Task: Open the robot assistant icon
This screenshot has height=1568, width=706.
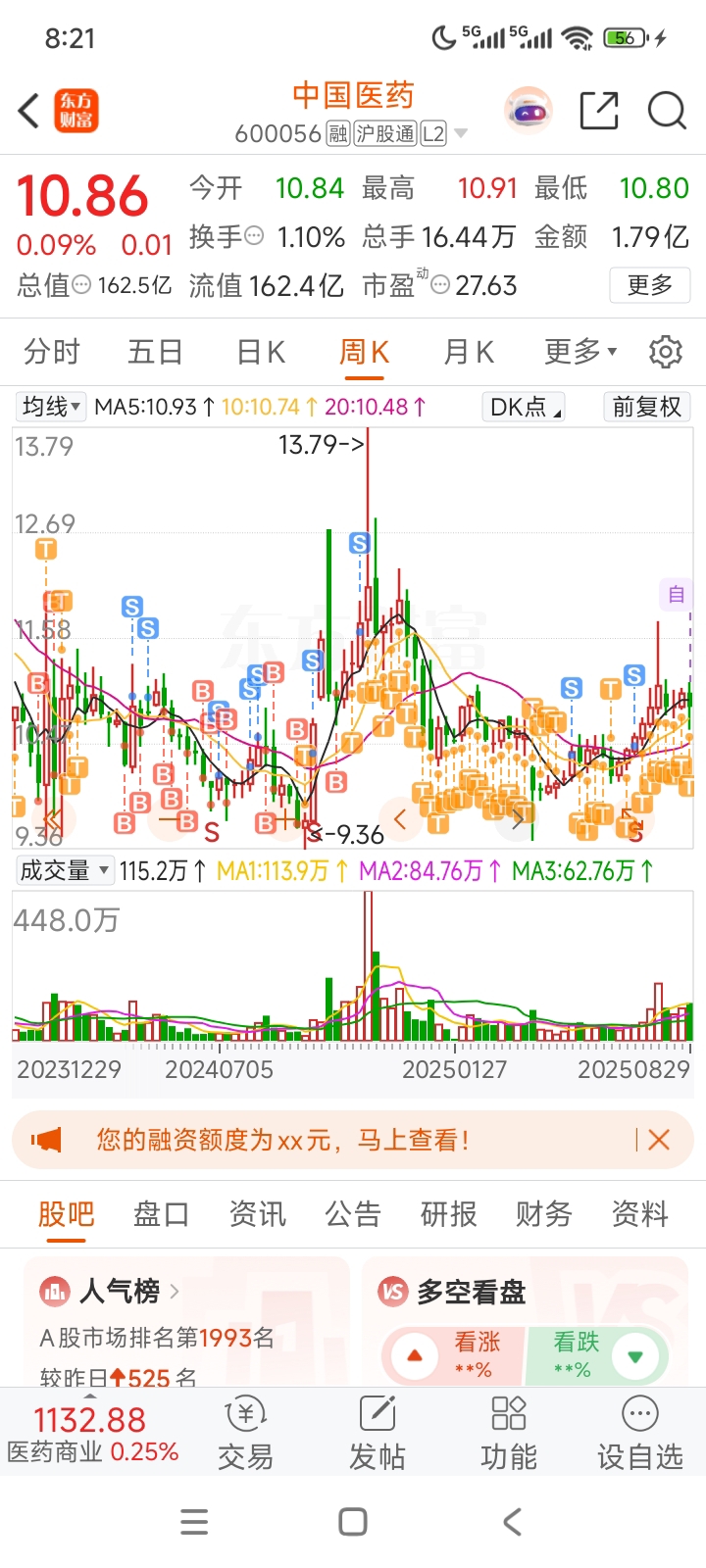Action: tap(529, 111)
